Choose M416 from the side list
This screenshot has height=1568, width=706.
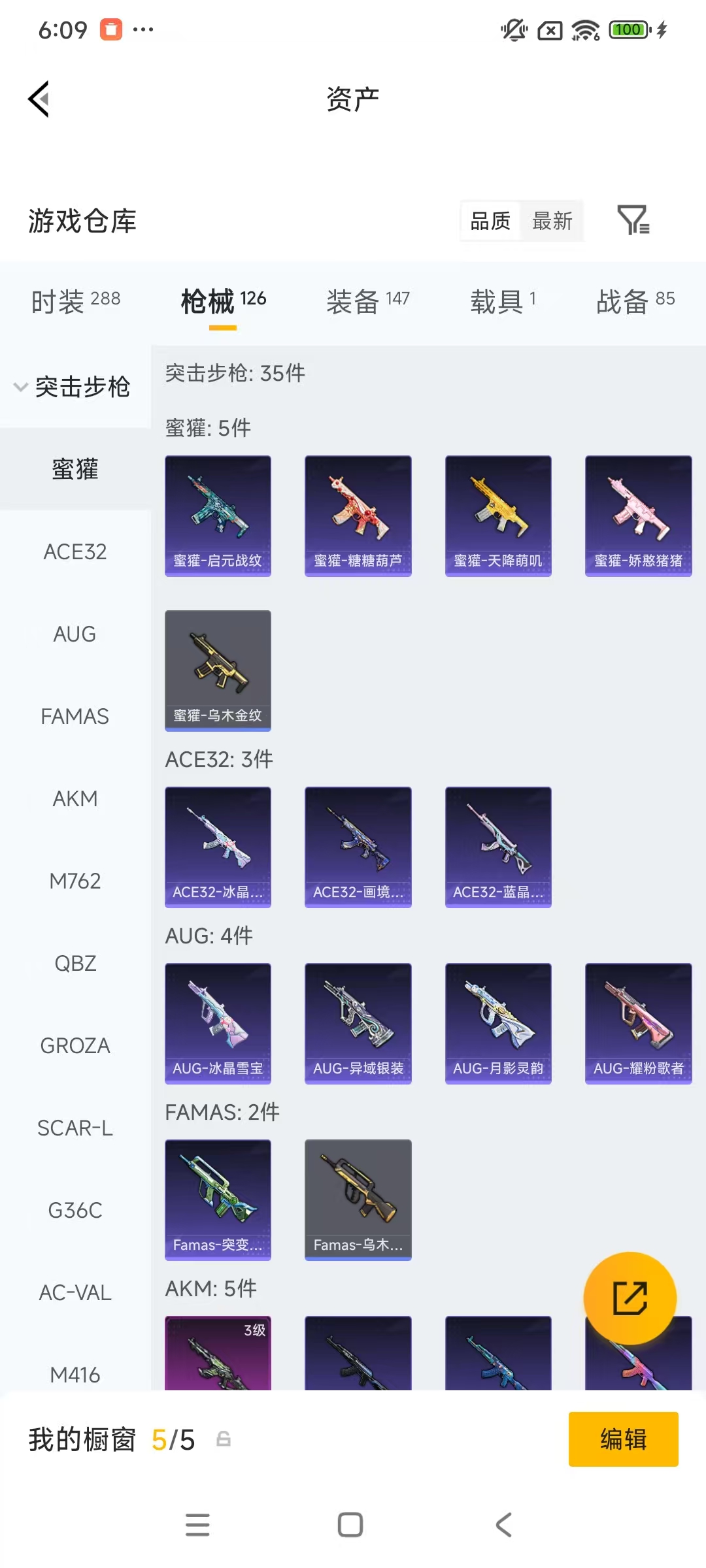(75, 1375)
